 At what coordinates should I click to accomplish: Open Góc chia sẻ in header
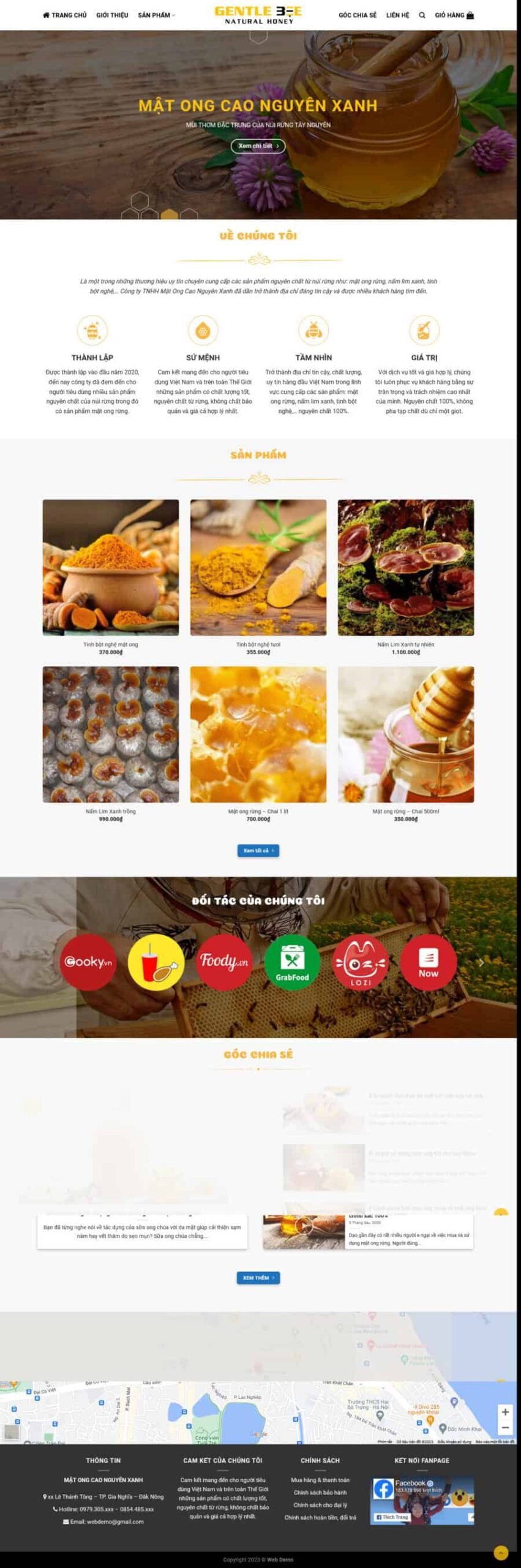[x=358, y=15]
